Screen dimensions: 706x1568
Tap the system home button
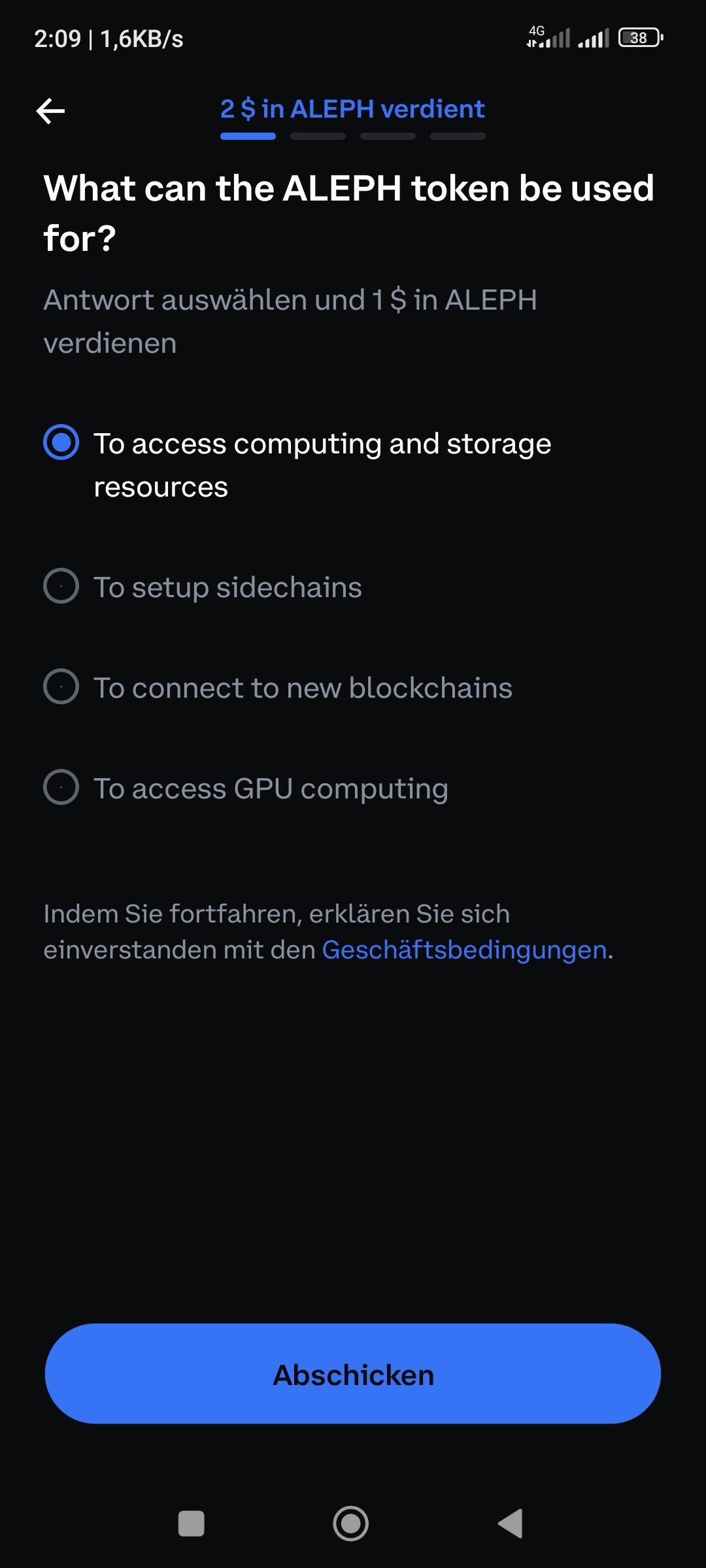coord(351,1524)
